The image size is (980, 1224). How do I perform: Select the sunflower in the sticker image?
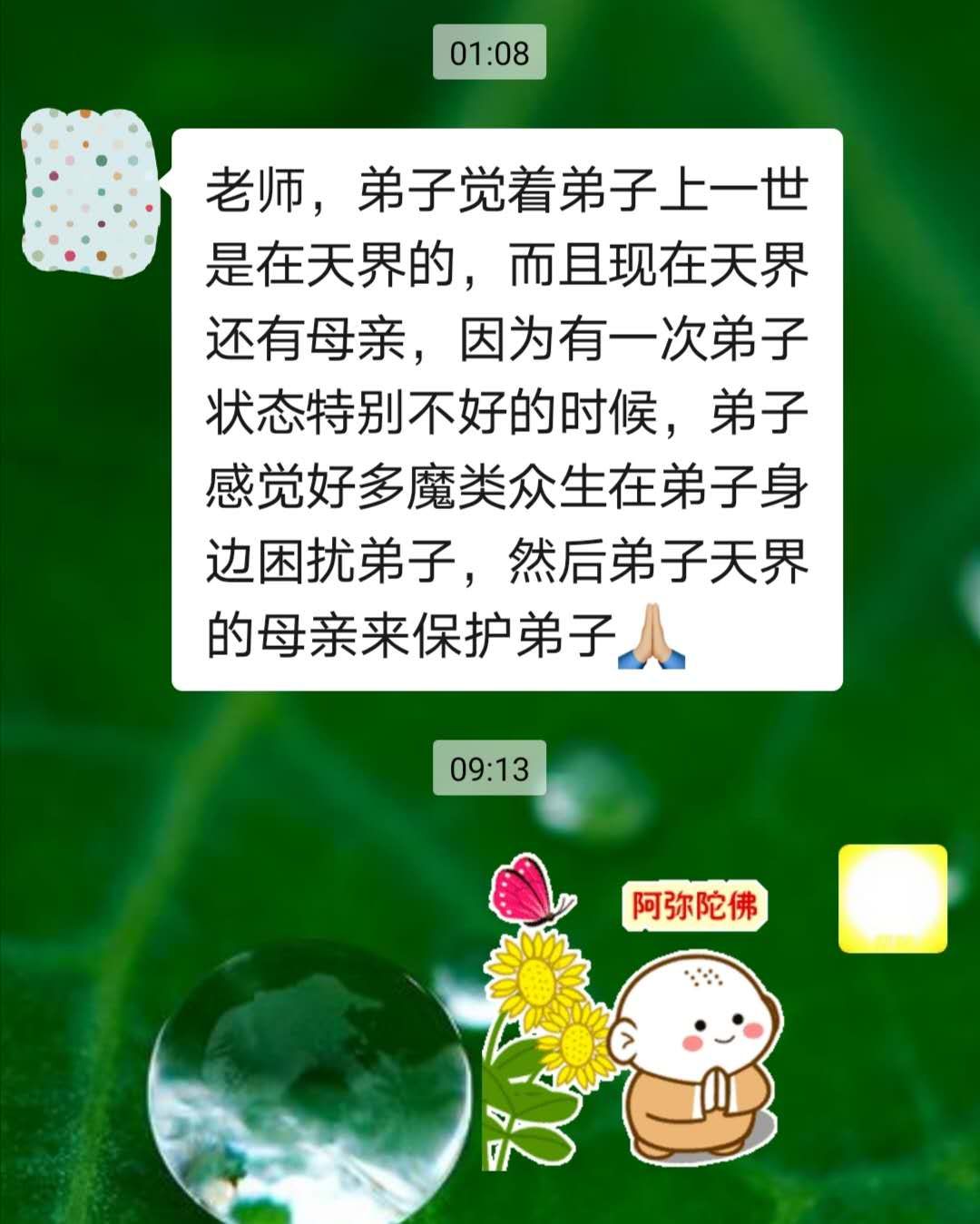pyautogui.click(x=535, y=978)
